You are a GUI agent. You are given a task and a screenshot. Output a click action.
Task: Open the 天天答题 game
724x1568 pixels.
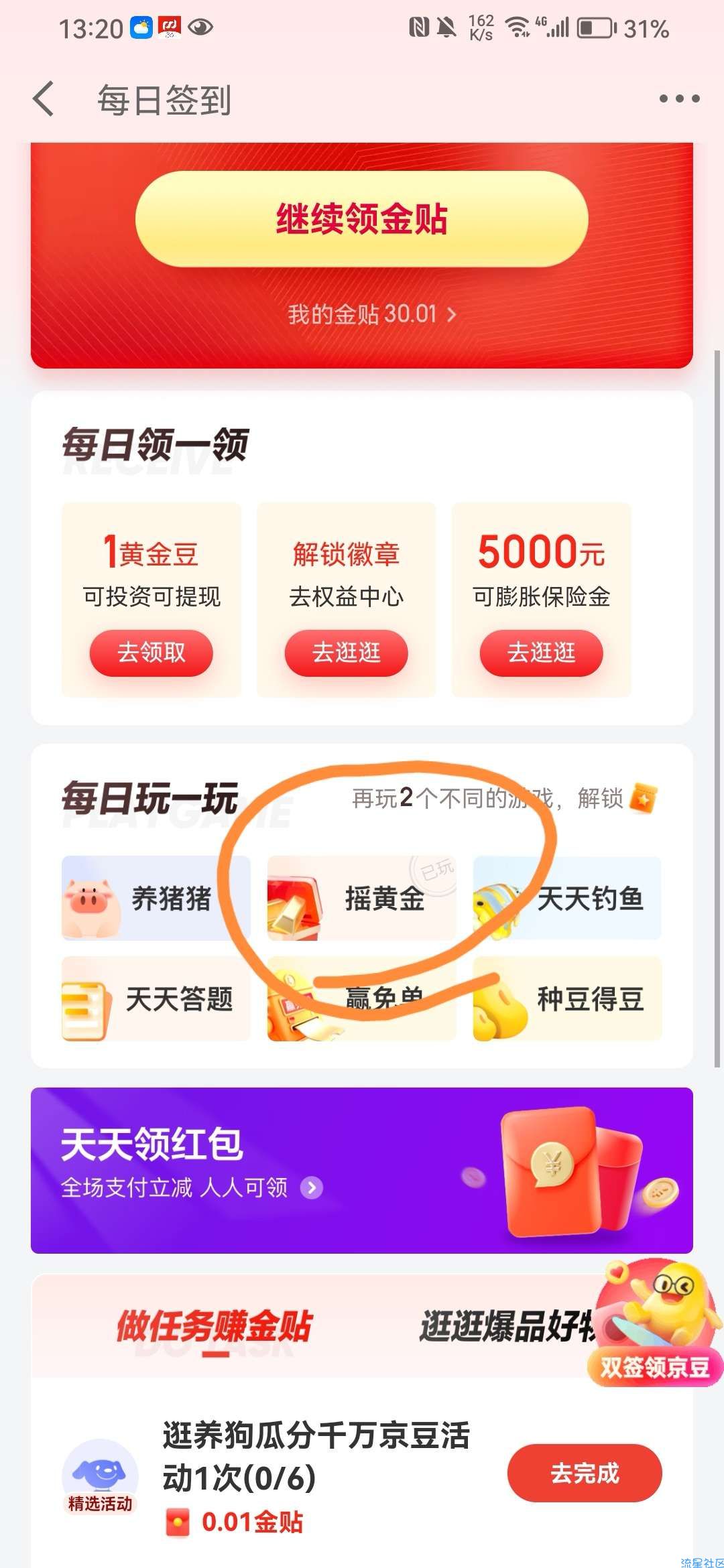[x=156, y=999]
